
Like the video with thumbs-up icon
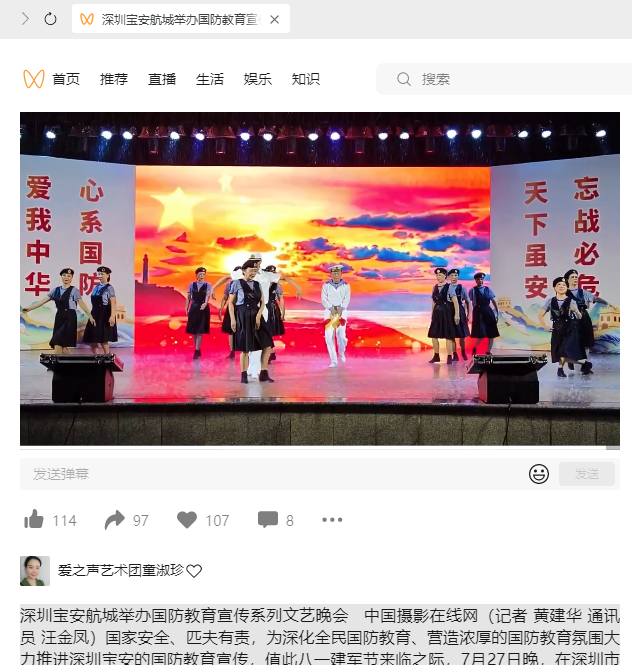point(35,519)
